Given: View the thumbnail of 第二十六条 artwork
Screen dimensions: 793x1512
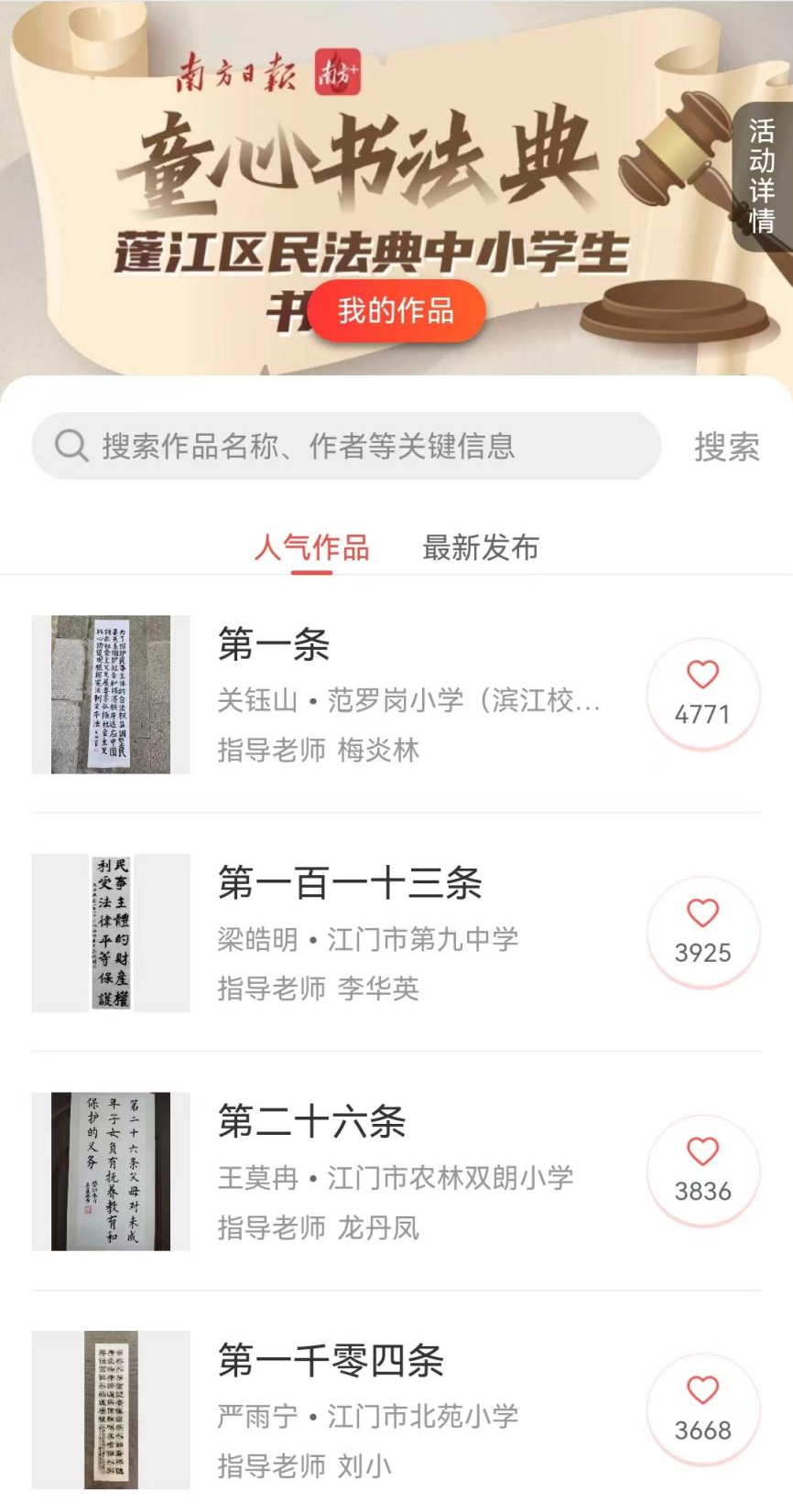Looking at the screenshot, I should pyautogui.click(x=109, y=1171).
